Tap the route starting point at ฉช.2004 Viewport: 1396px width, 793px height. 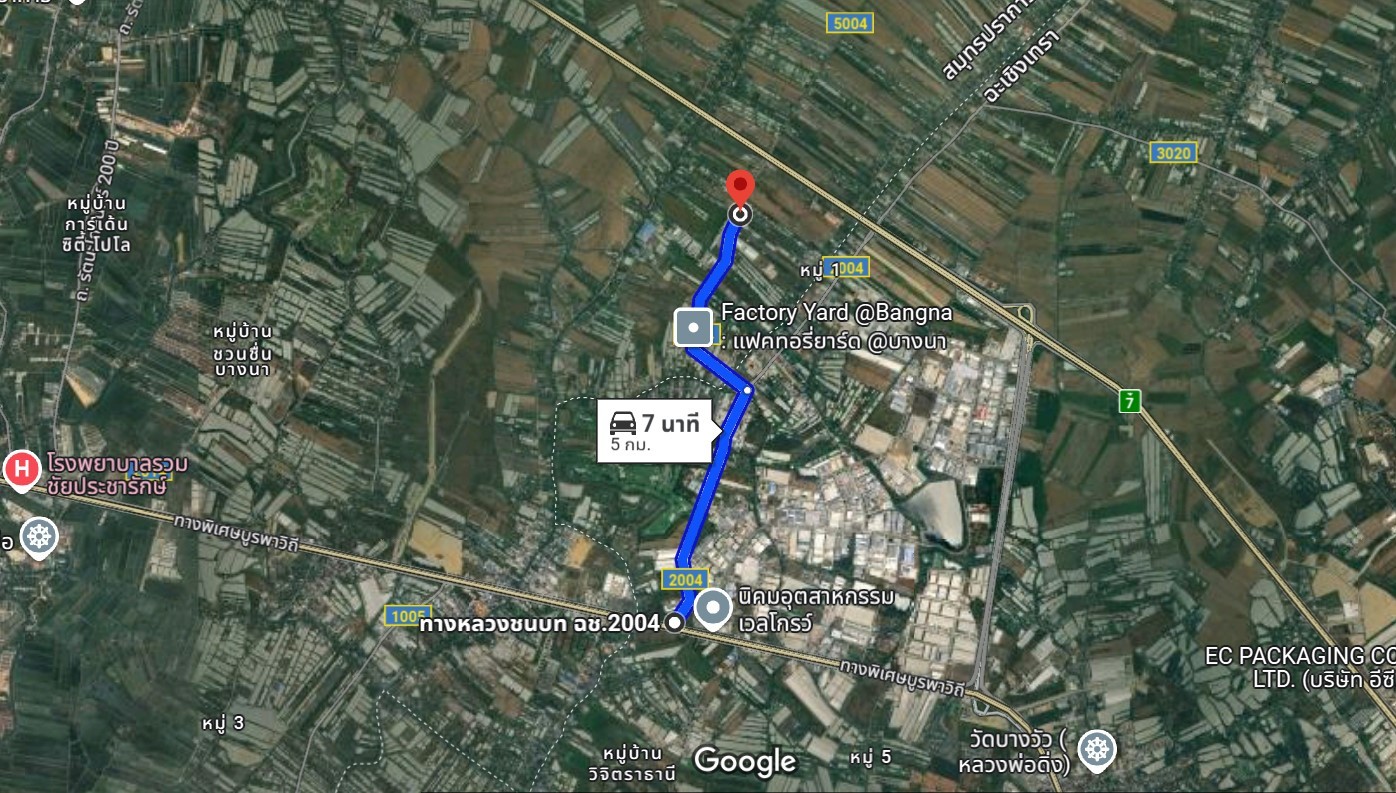[675, 623]
